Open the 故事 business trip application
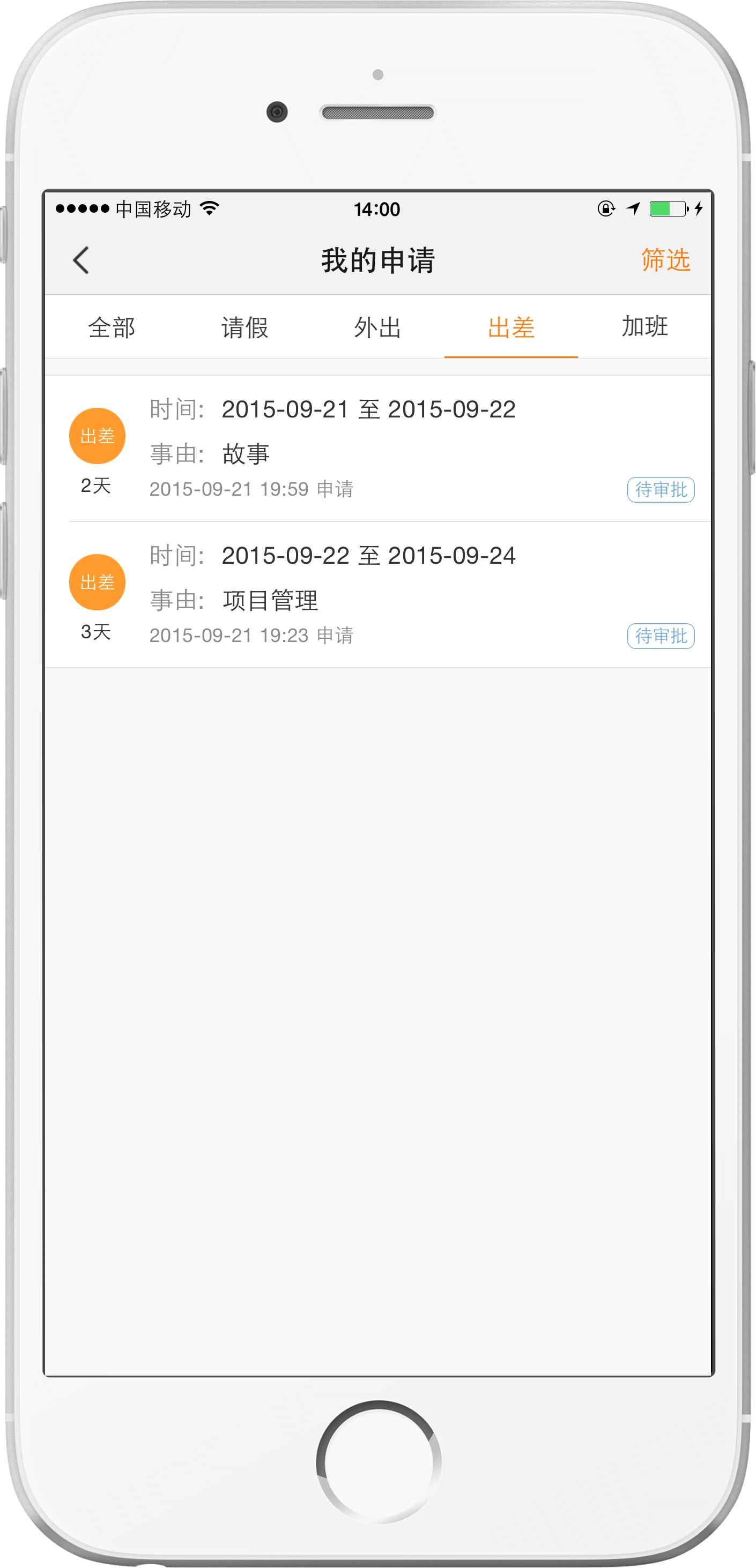This screenshot has height=1568, width=756. (377, 449)
